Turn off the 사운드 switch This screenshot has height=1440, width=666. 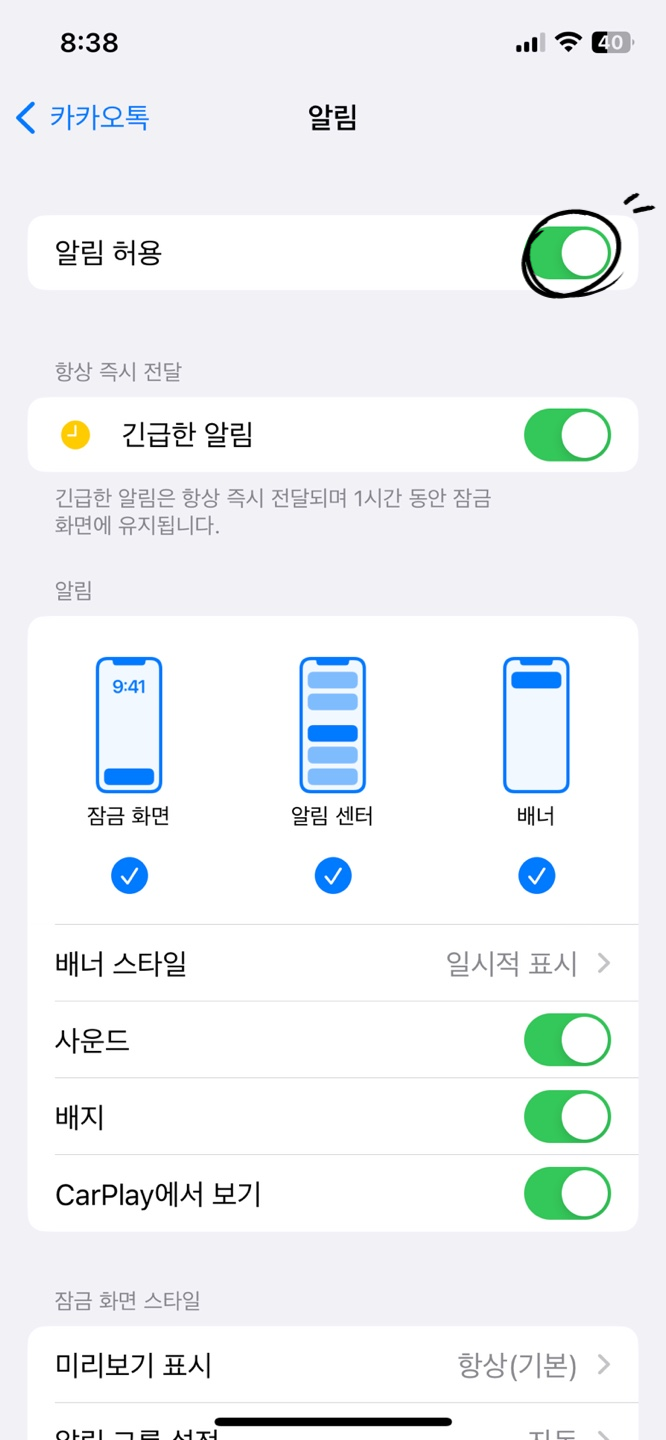567,1041
